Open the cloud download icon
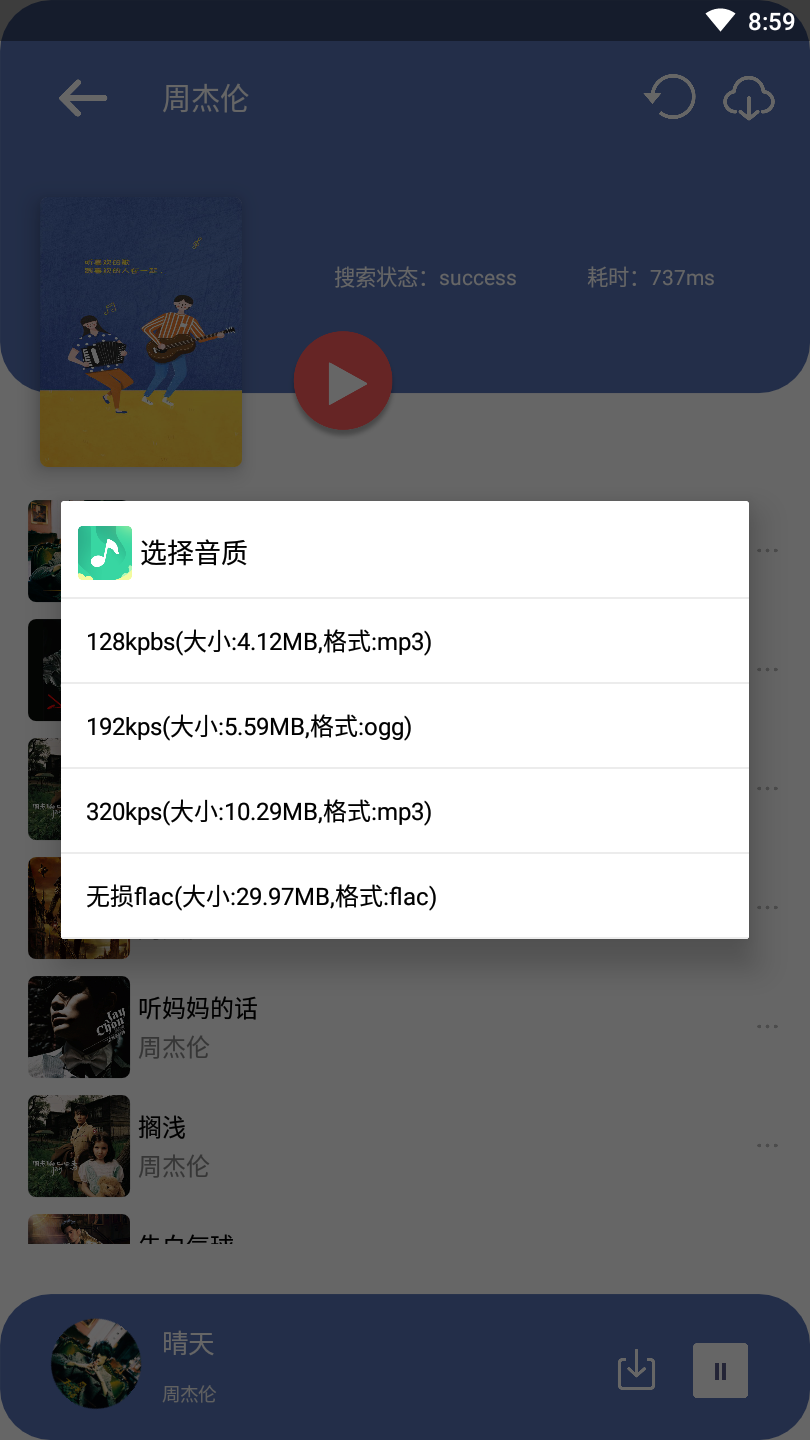The width and height of the screenshot is (810, 1440). tap(749, 98)
